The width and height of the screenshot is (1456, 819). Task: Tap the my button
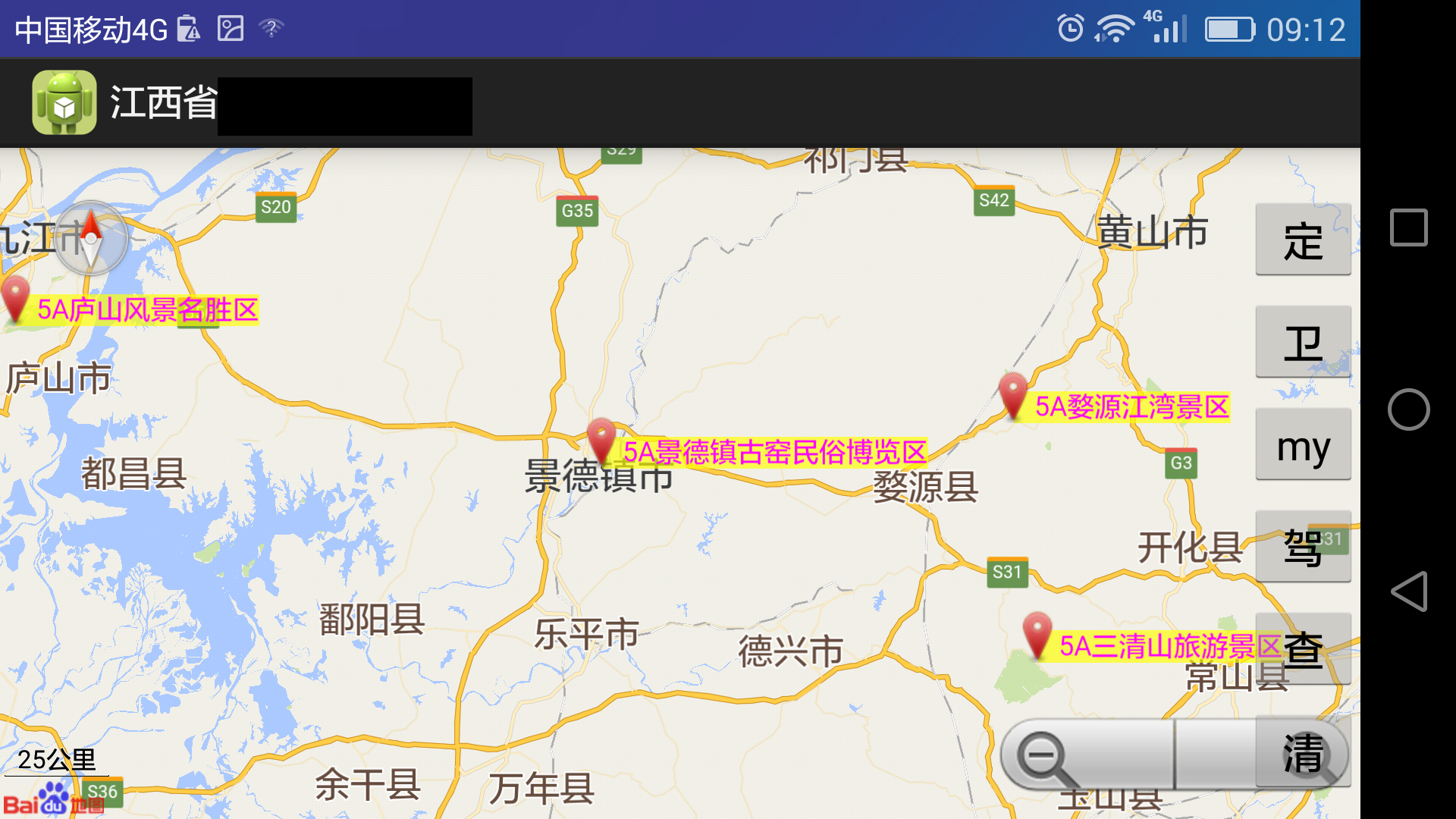click(1303, 444)
